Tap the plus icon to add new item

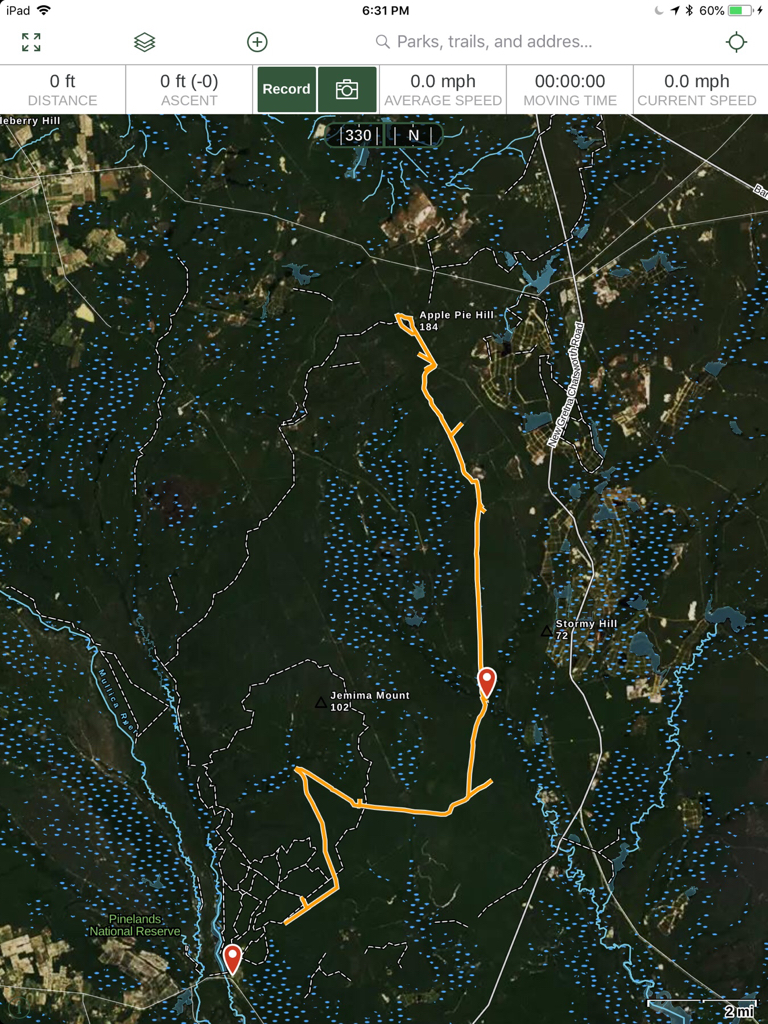click(257, 42)
